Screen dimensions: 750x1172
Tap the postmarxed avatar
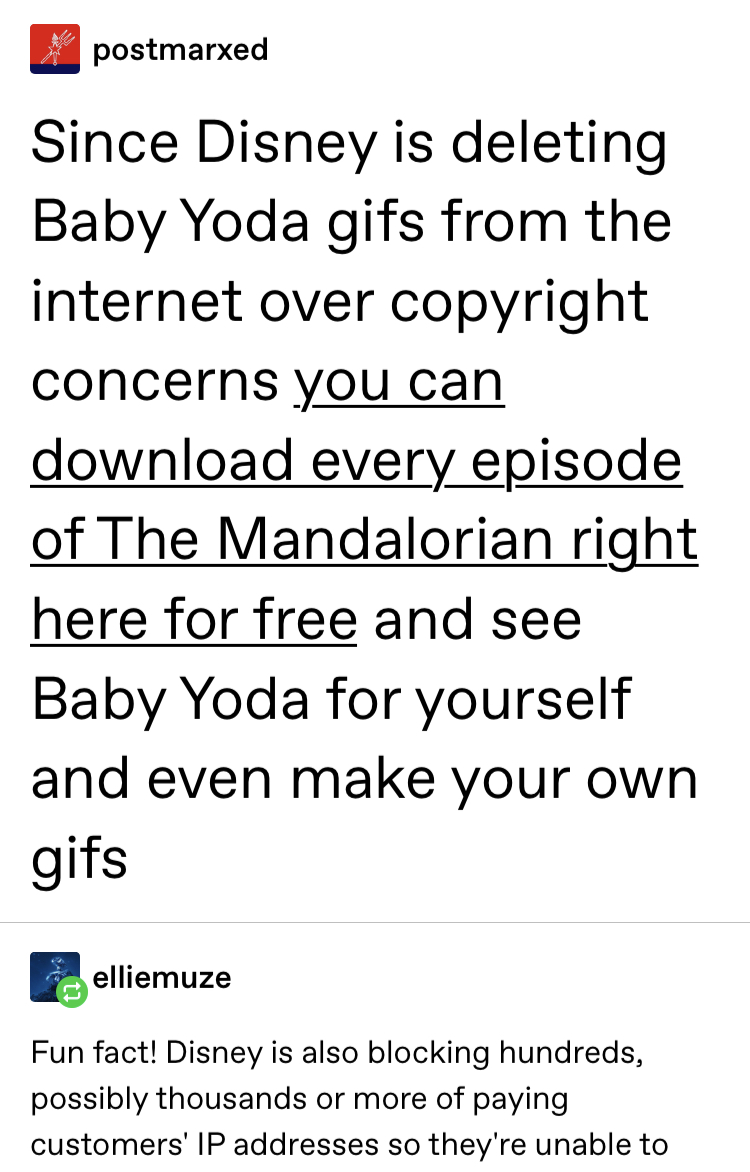tap(55, 49)
